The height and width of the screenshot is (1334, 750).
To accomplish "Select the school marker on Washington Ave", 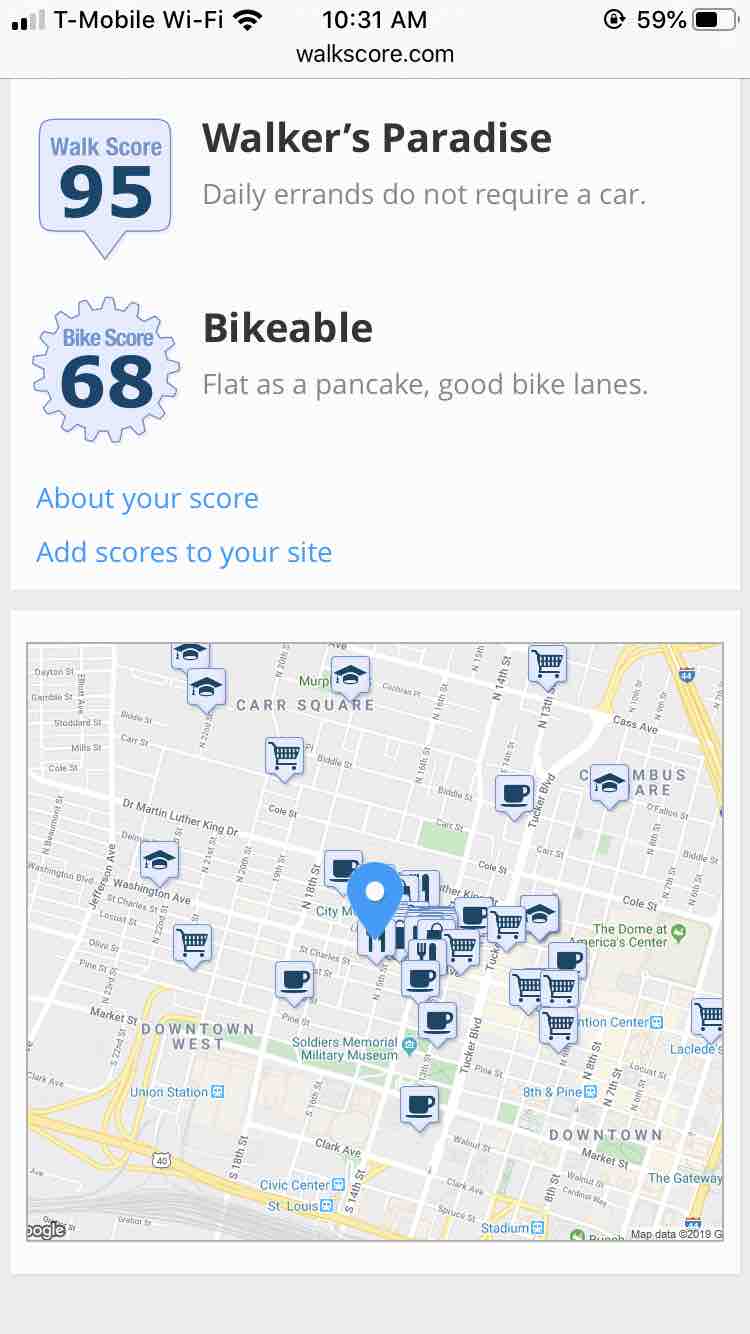I will [x=158, y=862].
